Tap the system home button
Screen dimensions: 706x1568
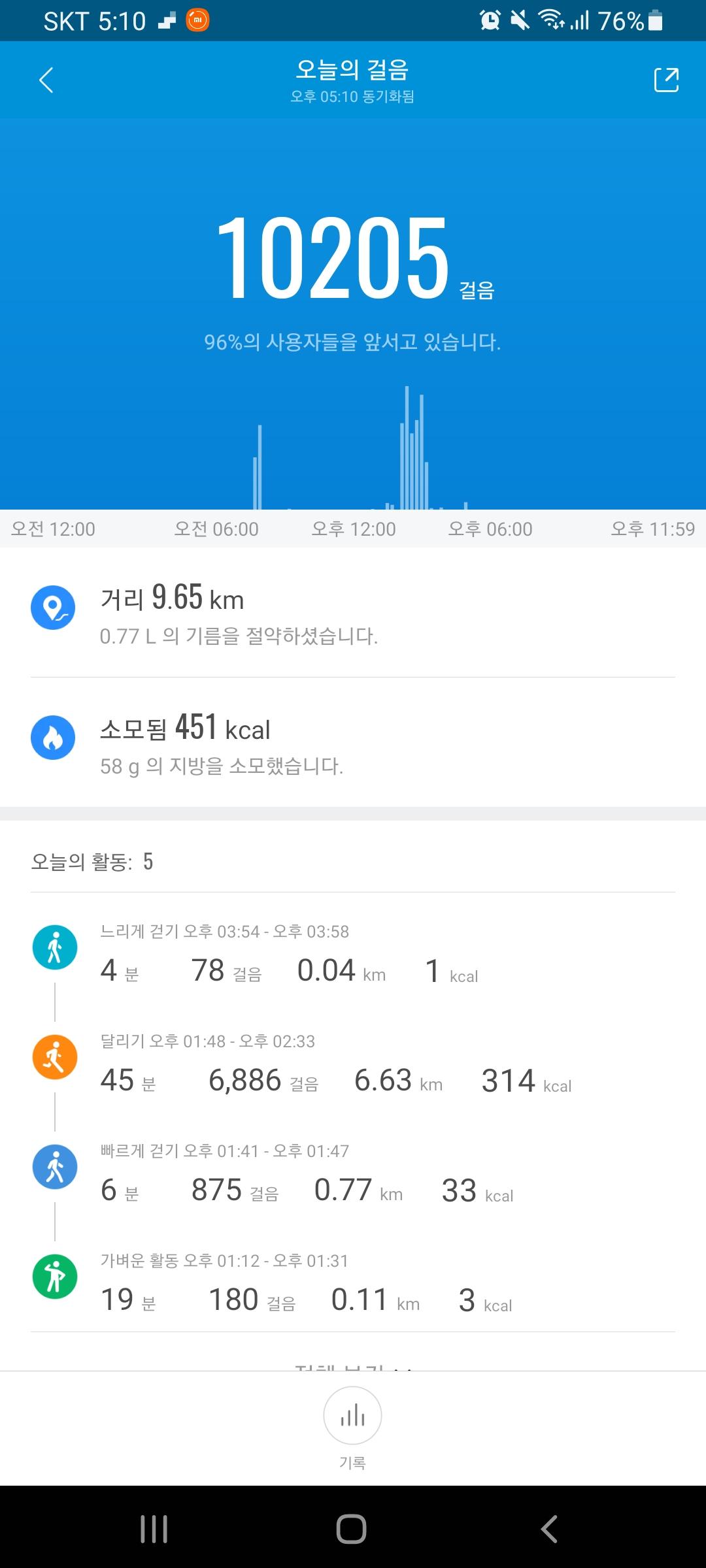(352, 1529)
